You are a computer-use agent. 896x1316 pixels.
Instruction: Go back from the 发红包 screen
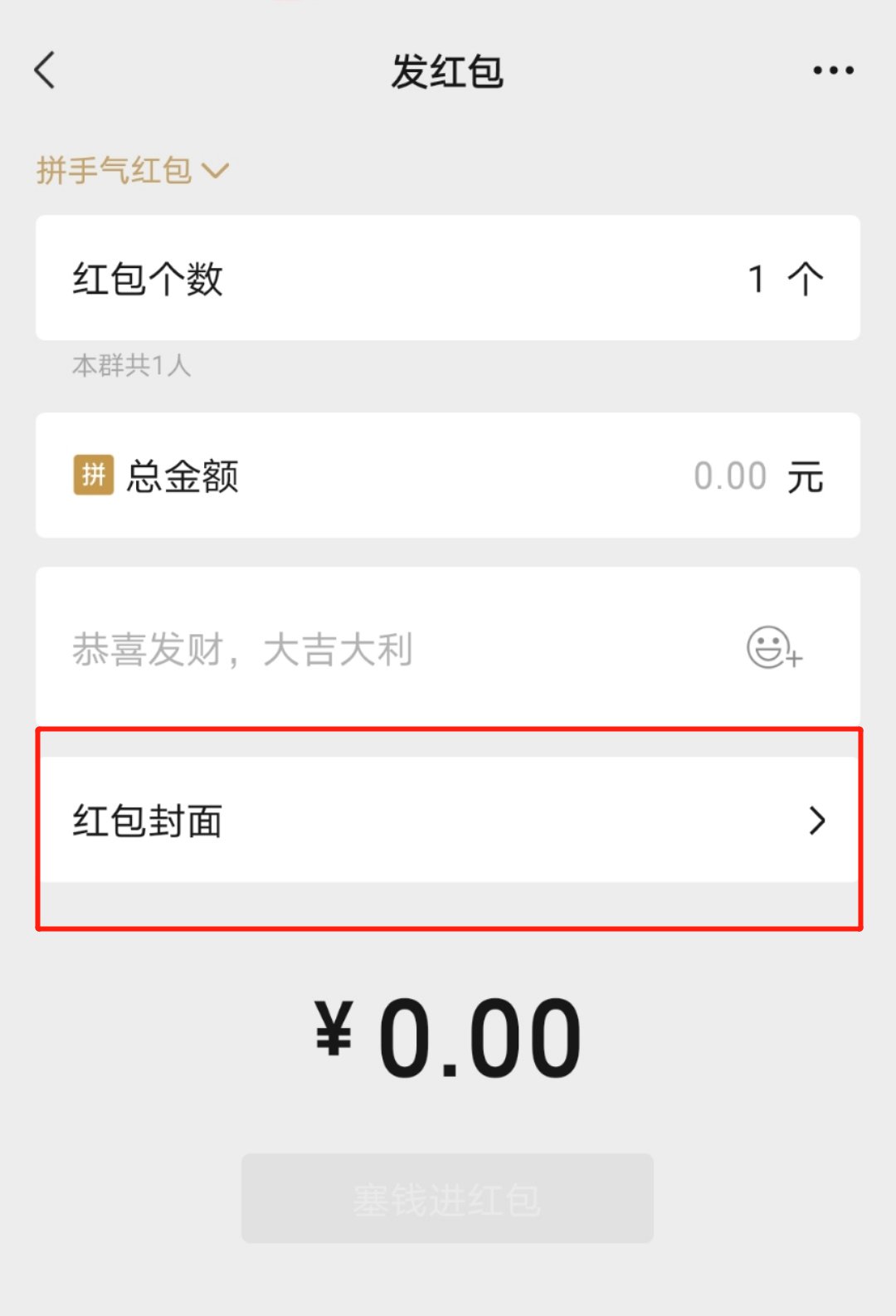pos(46,70)
